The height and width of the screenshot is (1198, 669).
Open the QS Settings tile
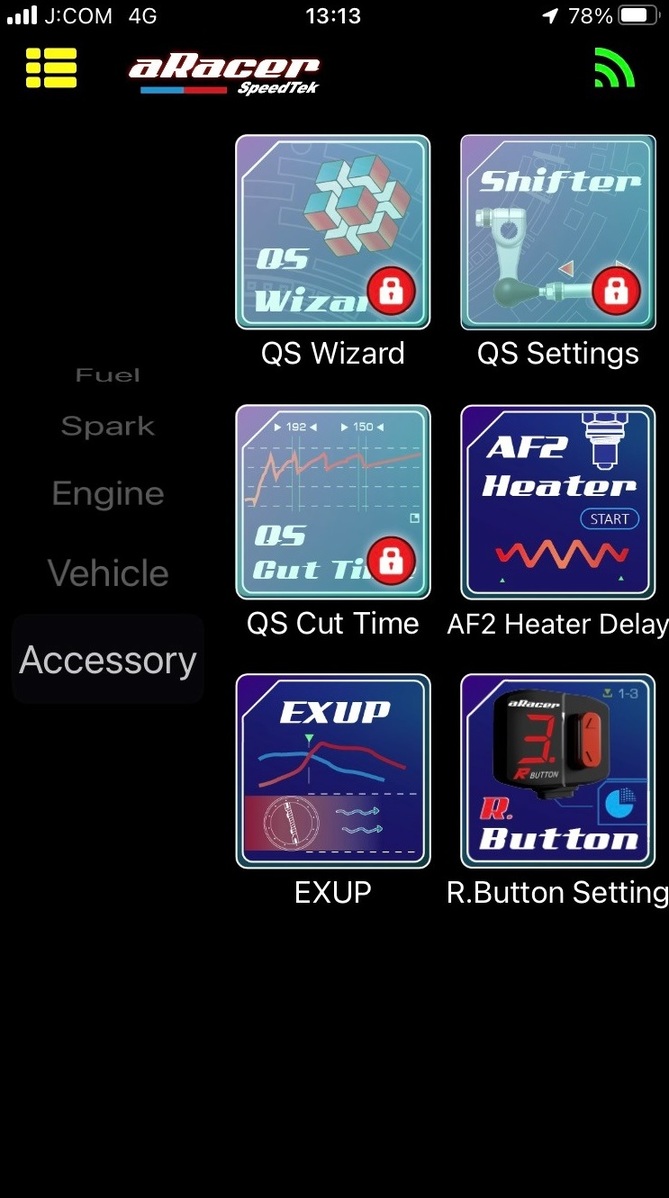point(558,232)
